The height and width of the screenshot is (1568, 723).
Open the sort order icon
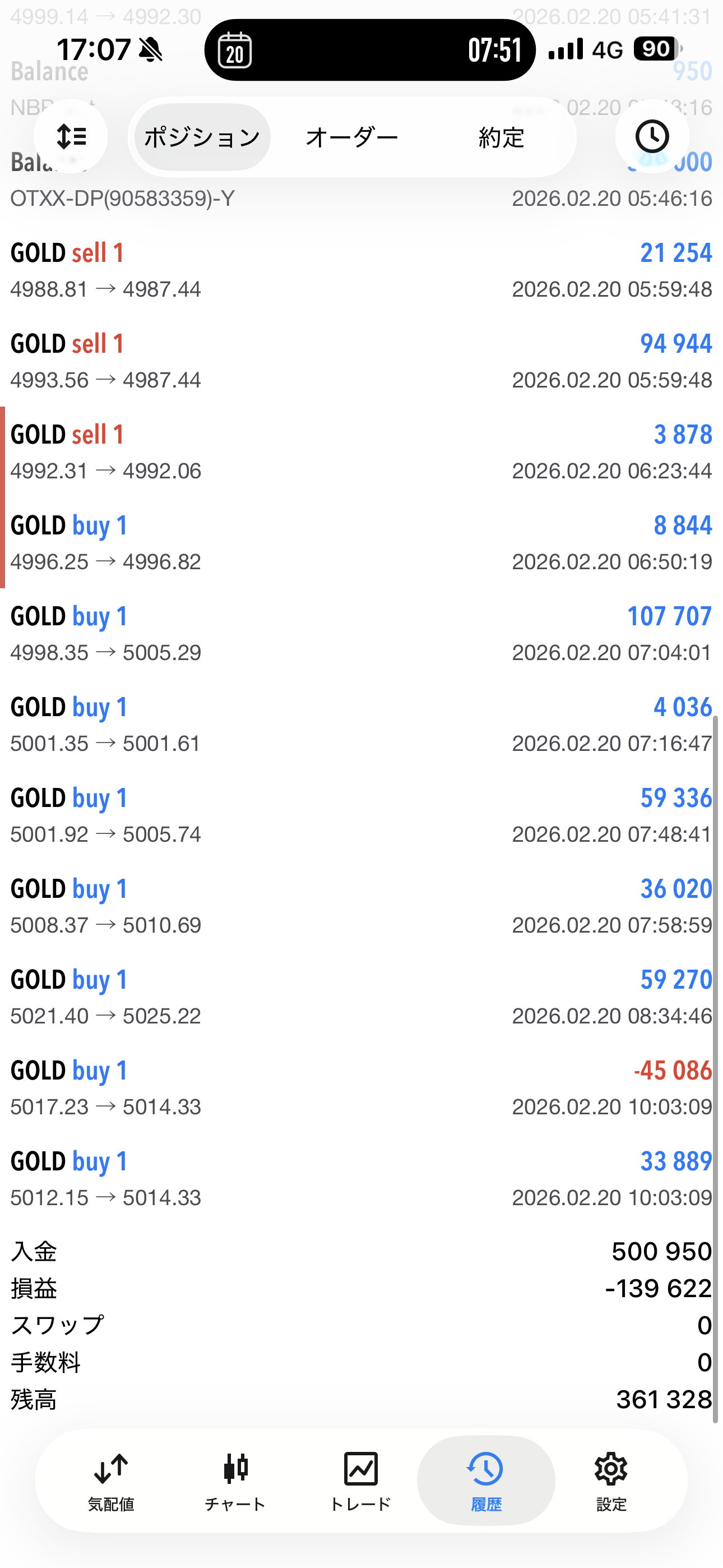point(71,136)
